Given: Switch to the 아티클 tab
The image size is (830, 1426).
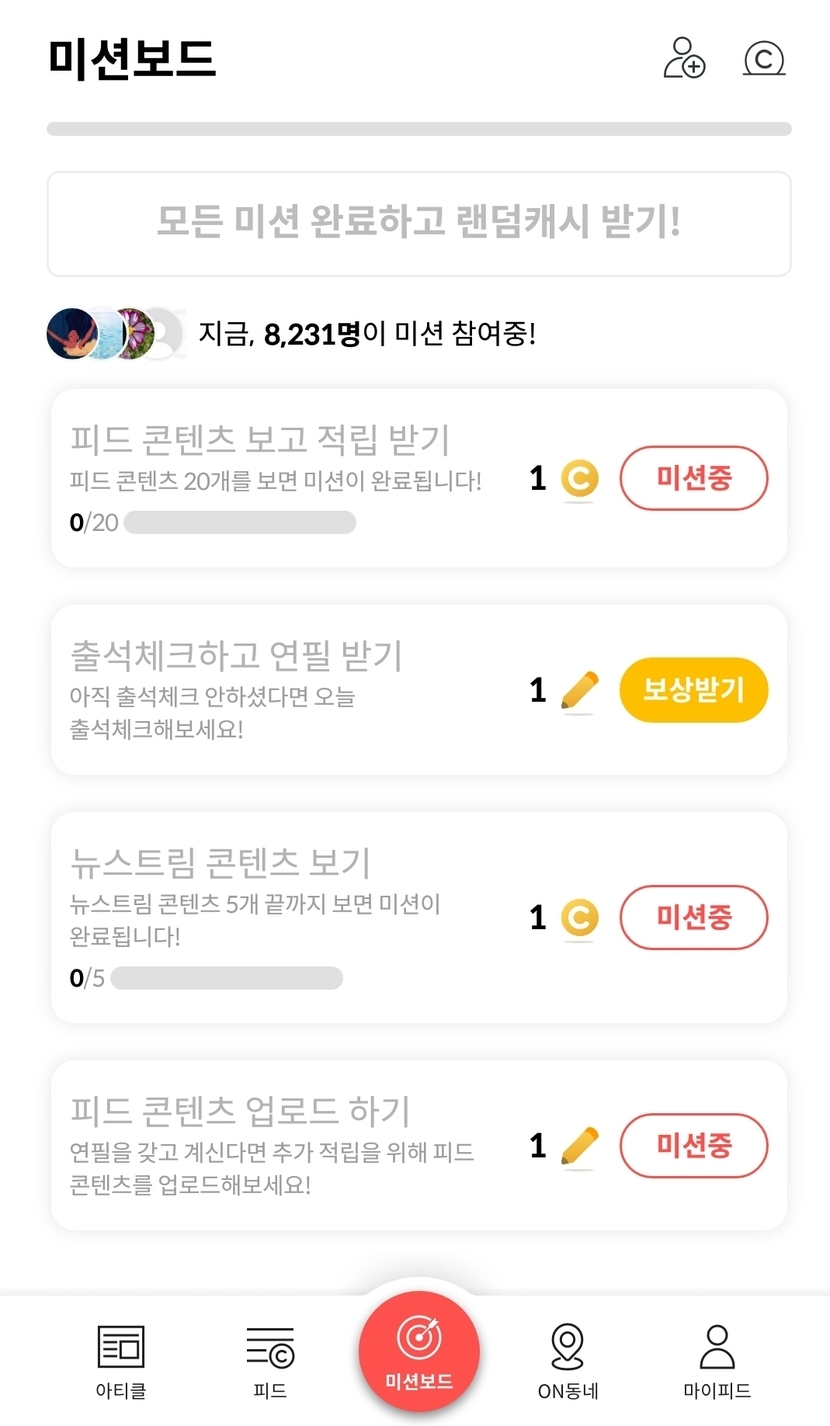Looking at the screenshot, I should (121, 1361).
